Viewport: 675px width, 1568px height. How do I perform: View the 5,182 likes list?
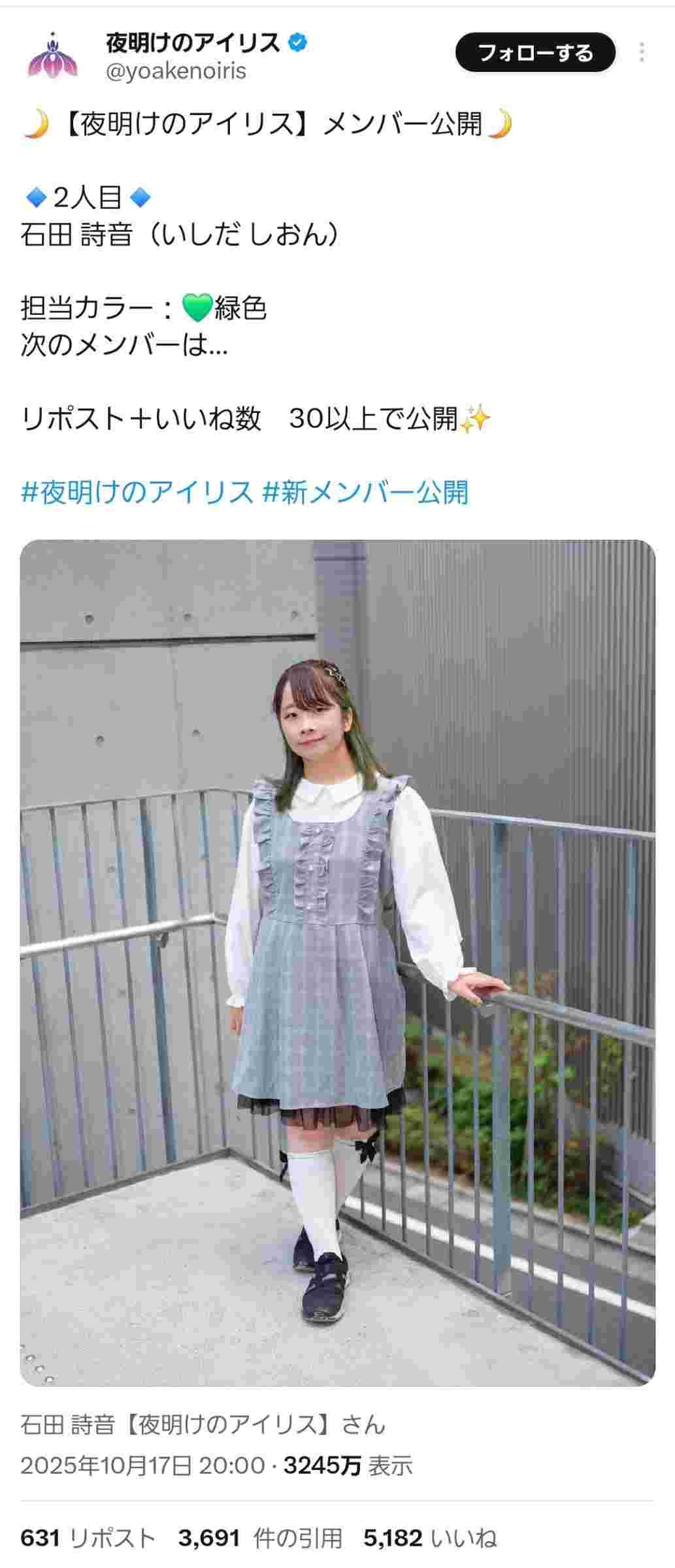429,1538
